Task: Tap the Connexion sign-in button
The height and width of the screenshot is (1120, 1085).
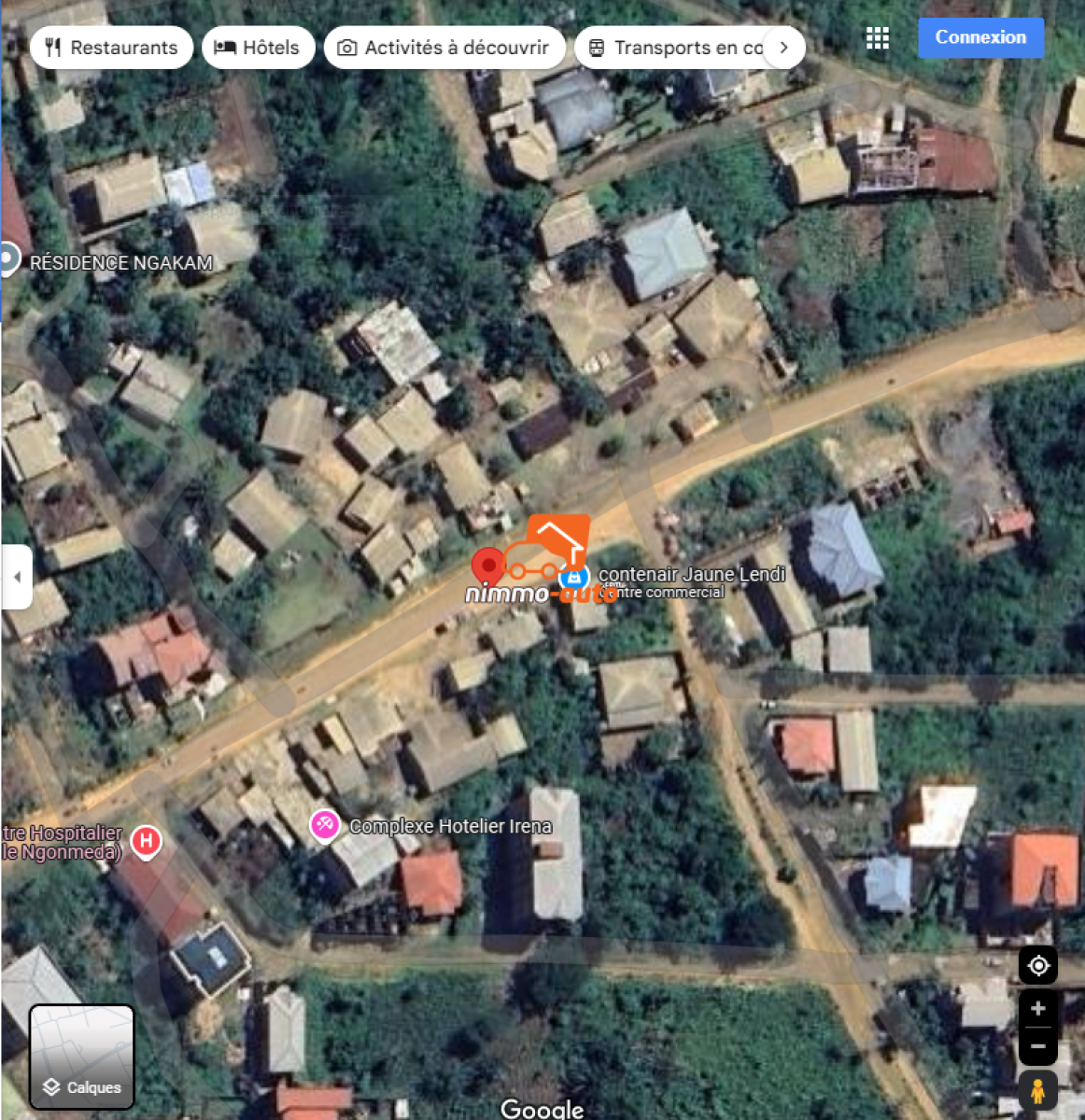Action: tap(980, 37)
